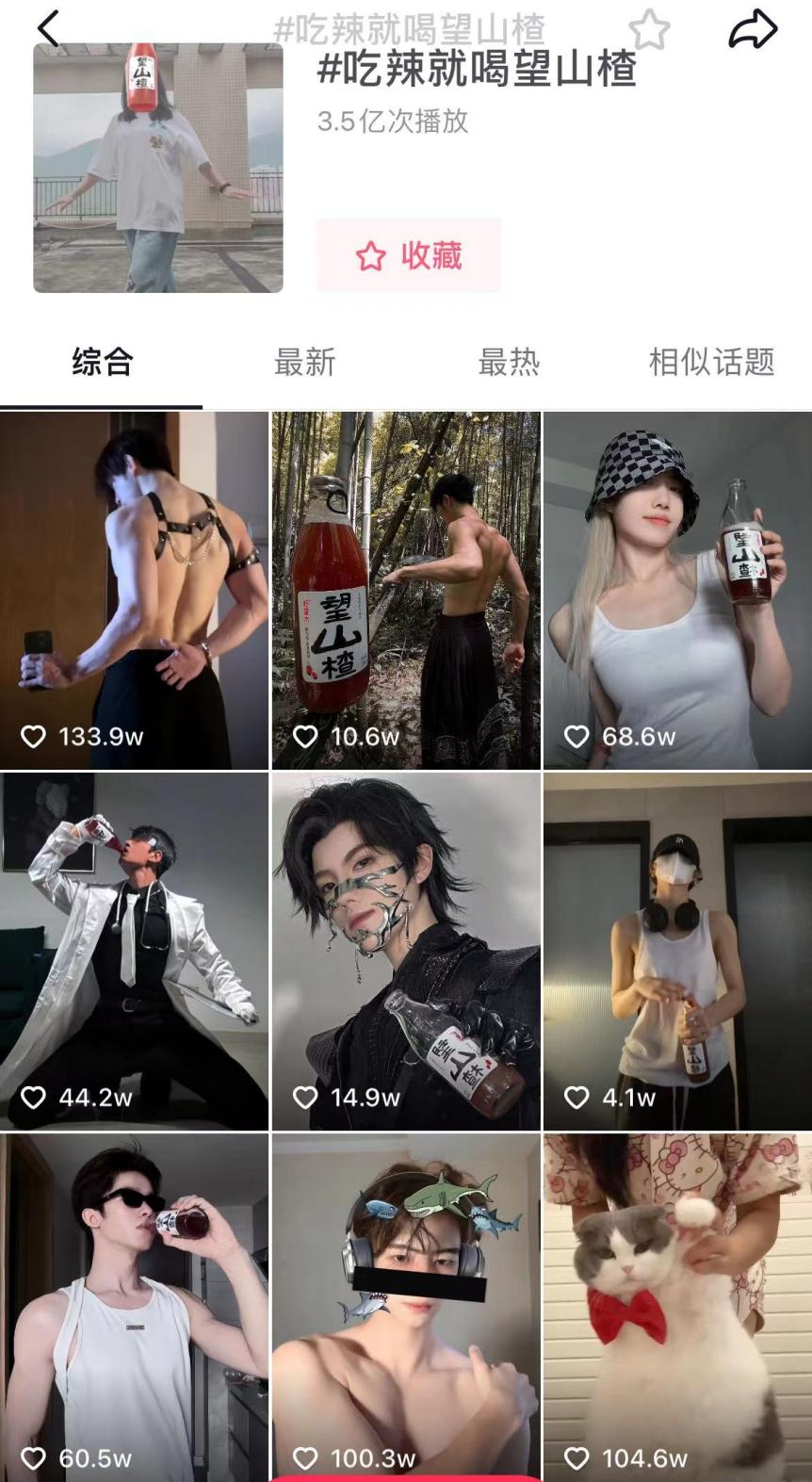This screenshot has width=812, height=1482.
Task: Share this hashtag page
Action: 753,29
